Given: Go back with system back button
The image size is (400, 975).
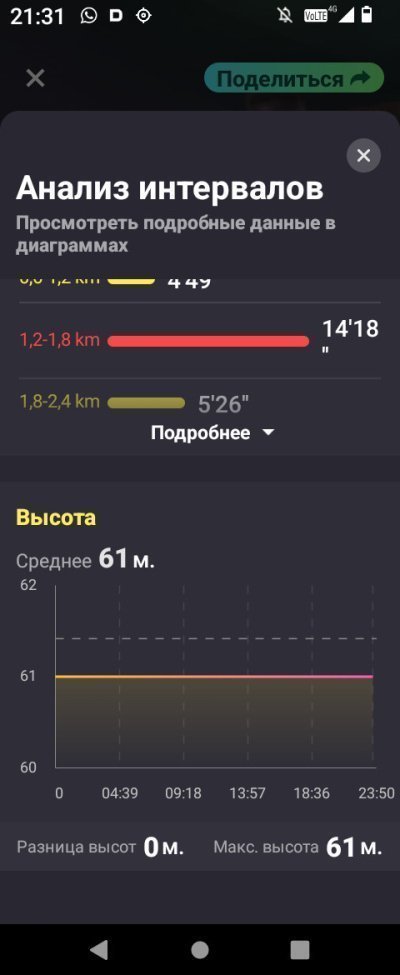Looking at the screenshot, I should tap(99, 949).
